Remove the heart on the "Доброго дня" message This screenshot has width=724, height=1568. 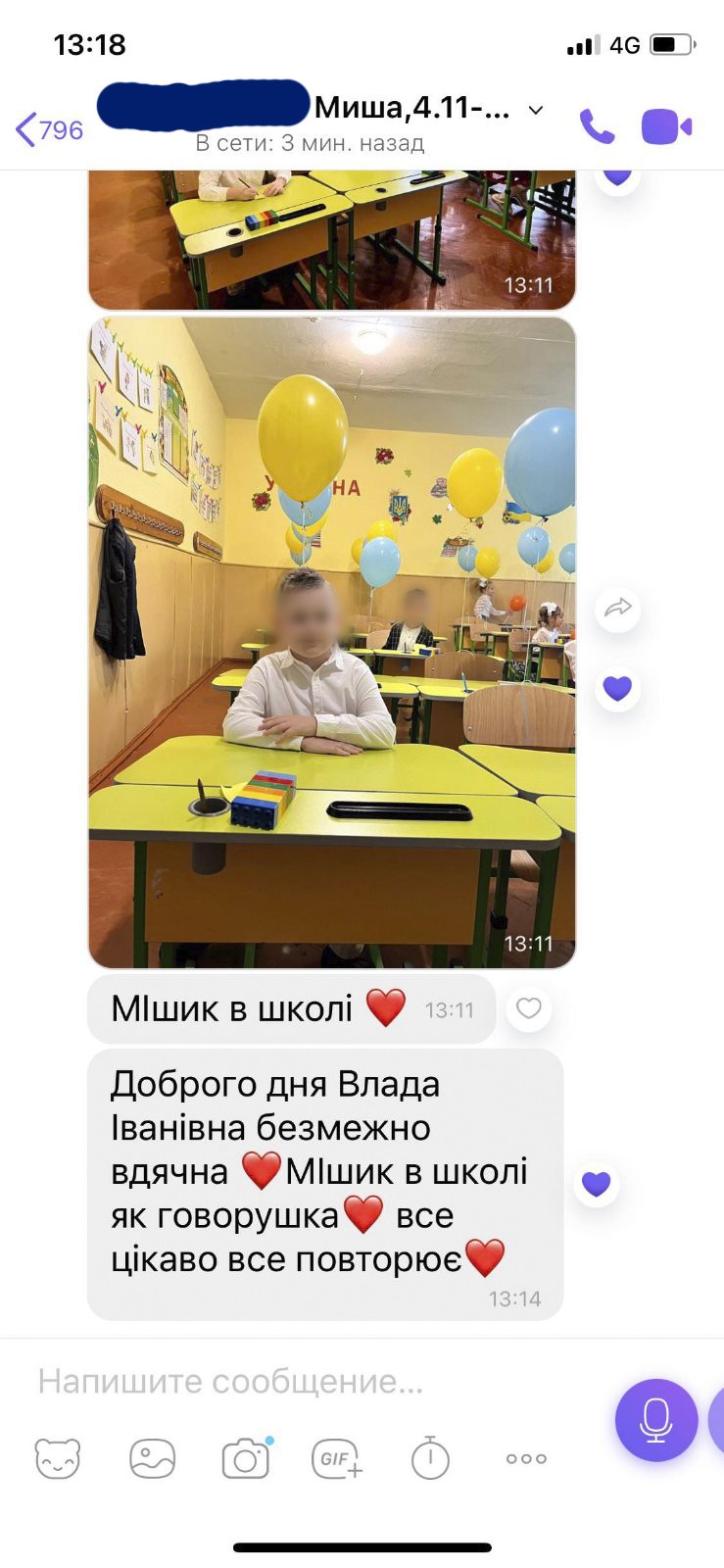point(596,1184)
